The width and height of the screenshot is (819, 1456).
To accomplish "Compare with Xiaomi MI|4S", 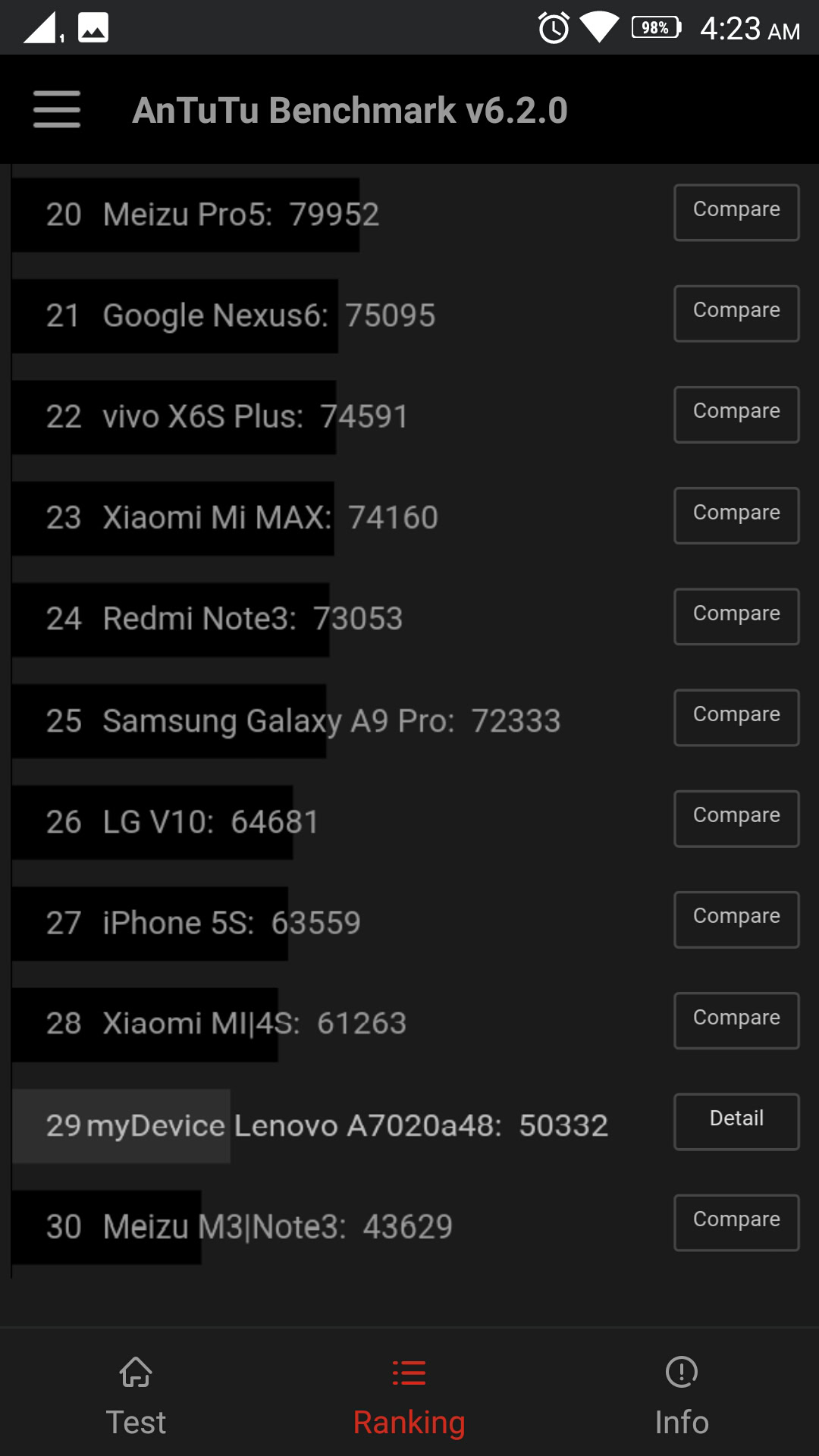I will [736, 1021].
